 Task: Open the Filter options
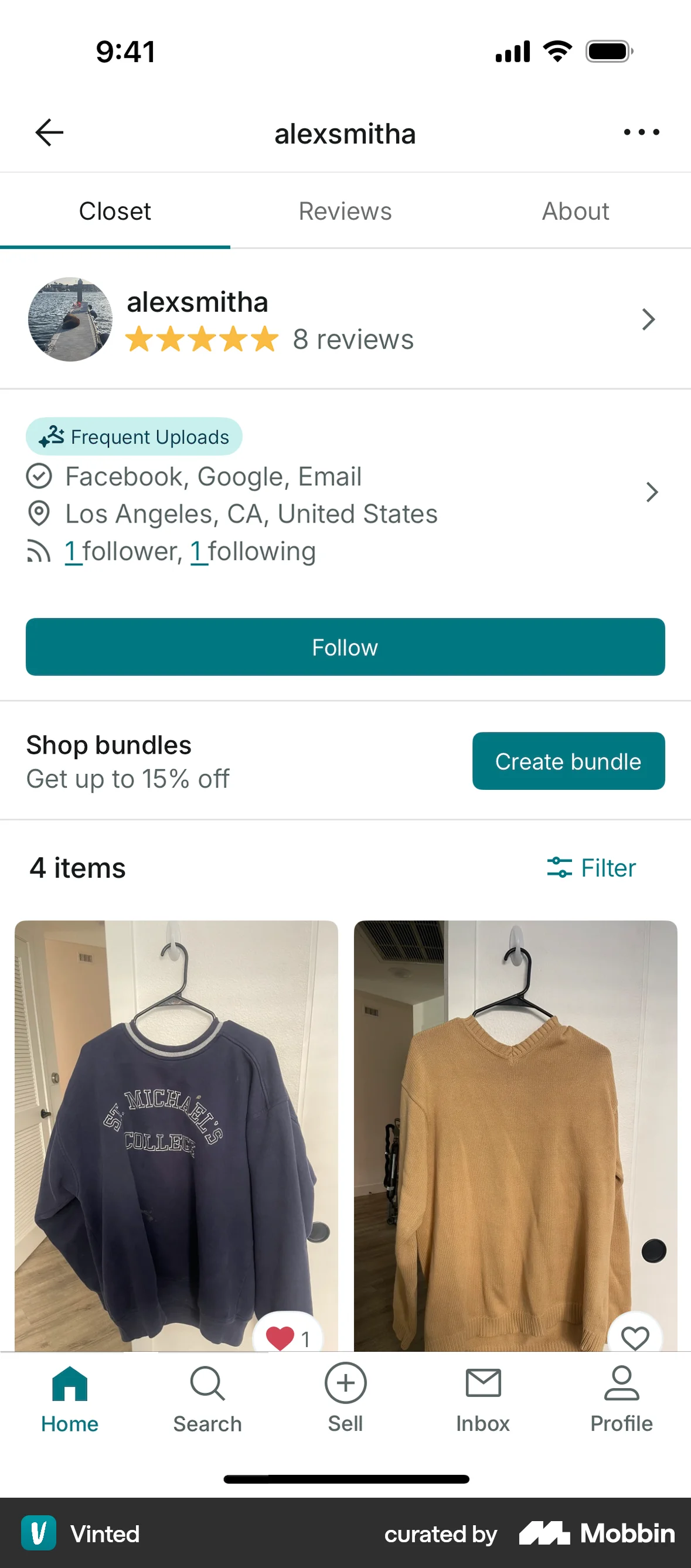590,867
